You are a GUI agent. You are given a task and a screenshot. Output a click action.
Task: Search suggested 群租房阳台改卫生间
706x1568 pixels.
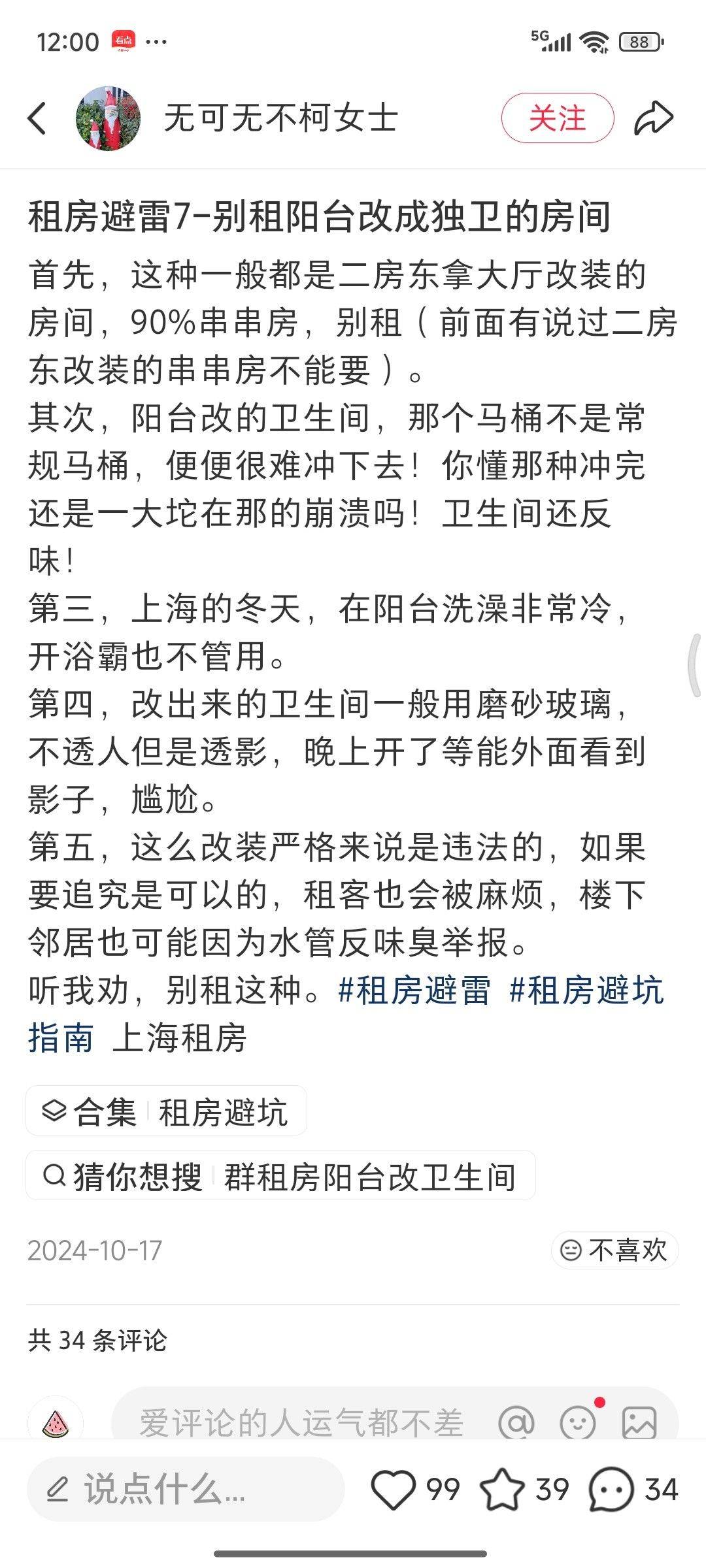click(x=280, y=1177)
